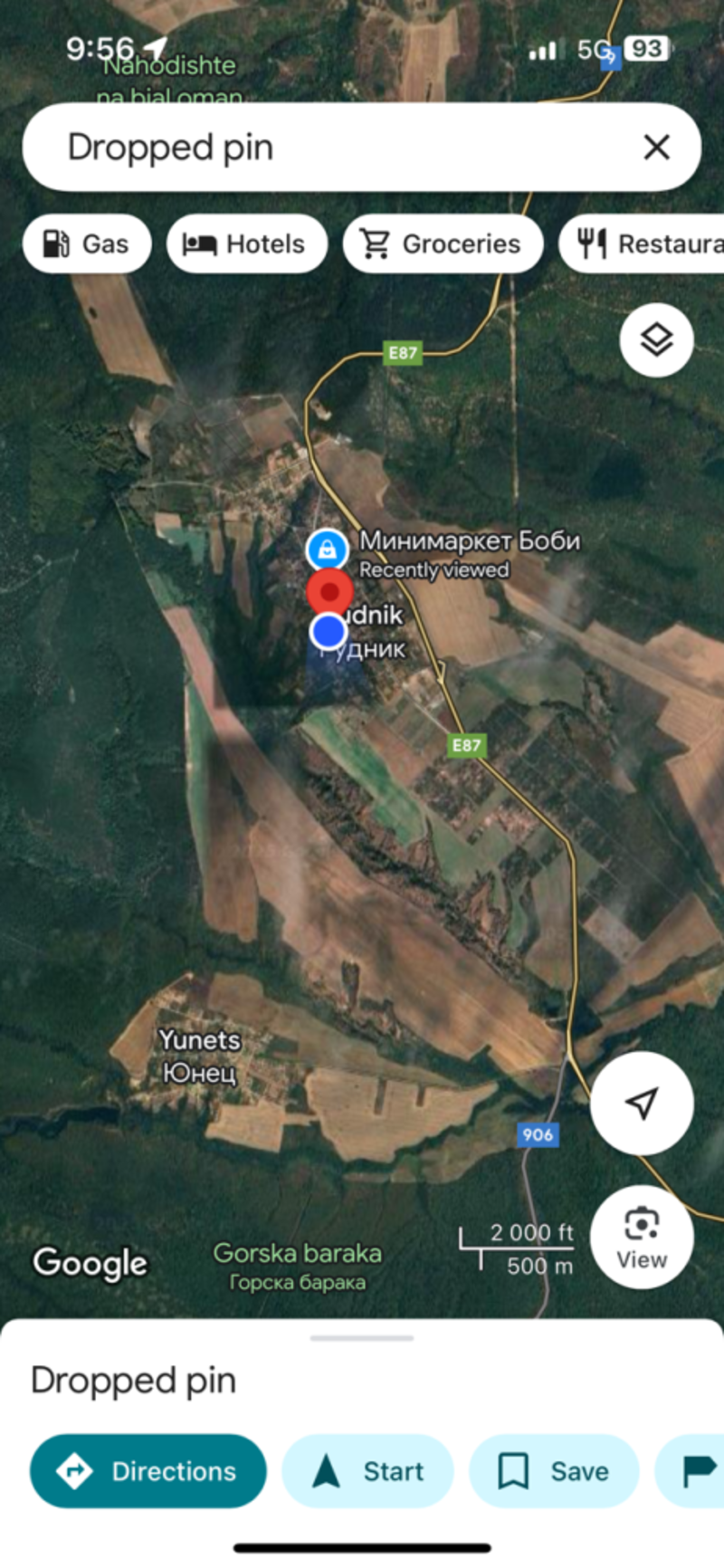Show Restaurants nearby

click(642, 244)
